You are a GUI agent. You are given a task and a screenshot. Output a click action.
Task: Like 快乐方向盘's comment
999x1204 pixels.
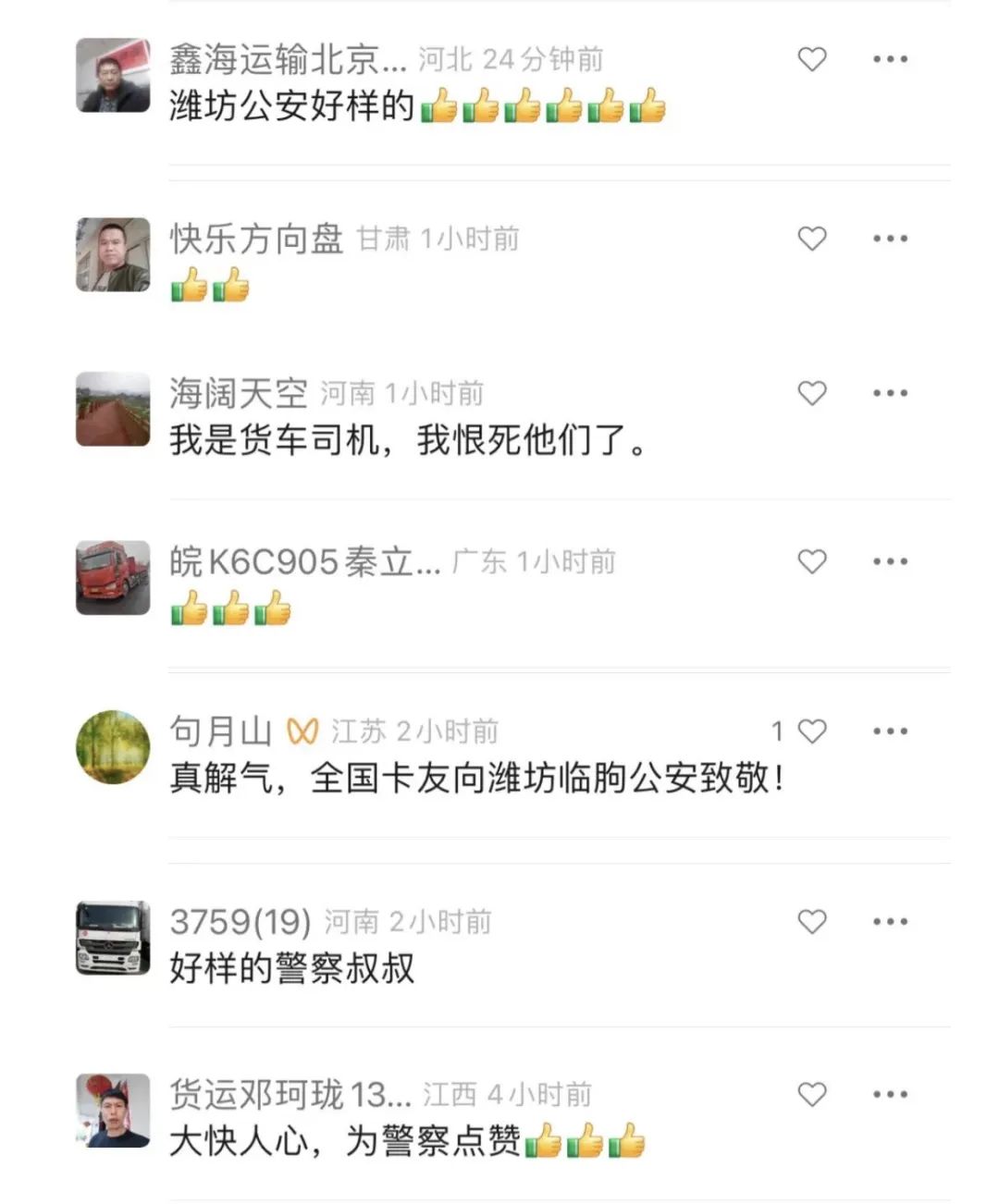[811, 239]
